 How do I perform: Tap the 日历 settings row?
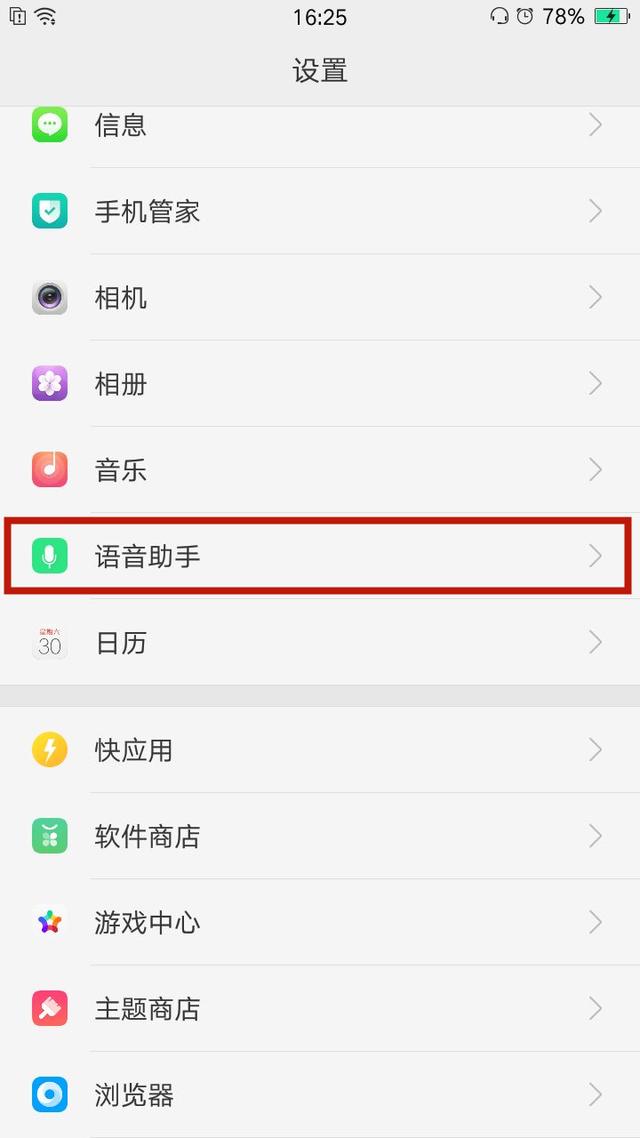click(320, 642)
